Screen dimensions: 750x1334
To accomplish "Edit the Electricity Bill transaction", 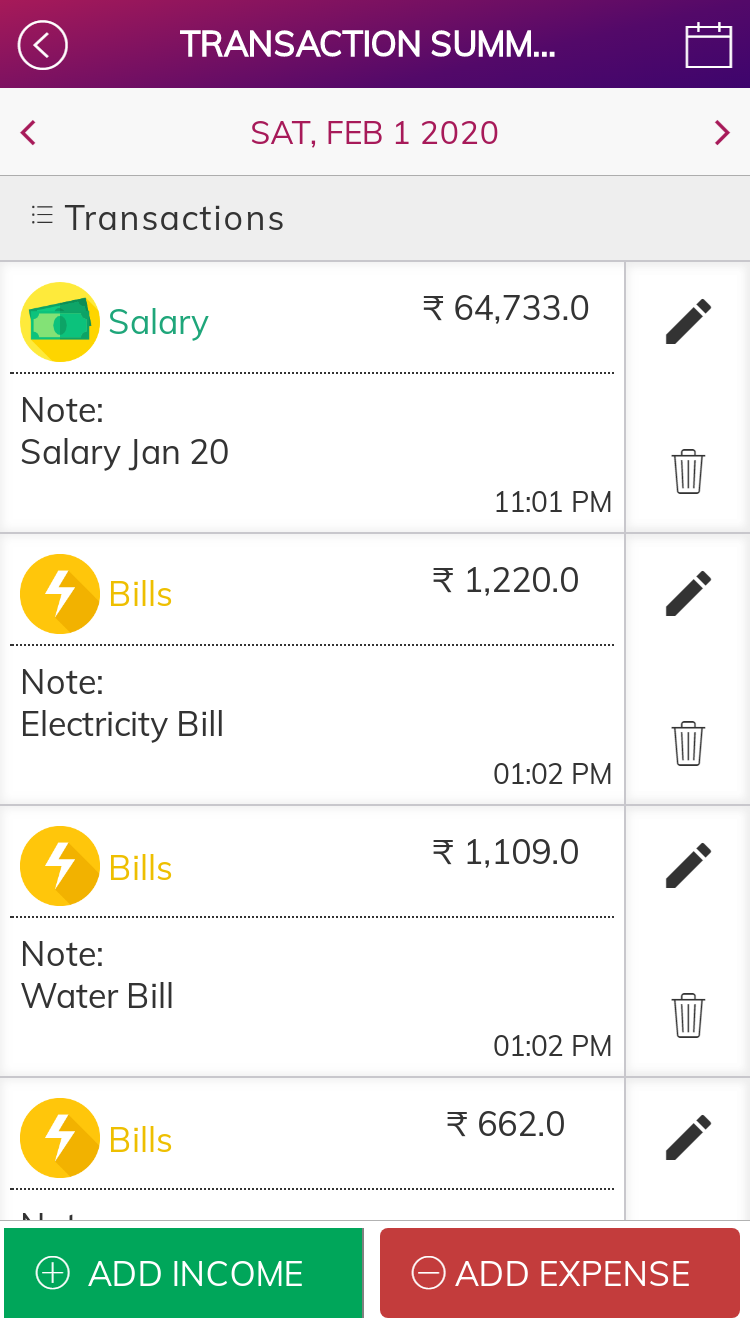I will 688,594.
